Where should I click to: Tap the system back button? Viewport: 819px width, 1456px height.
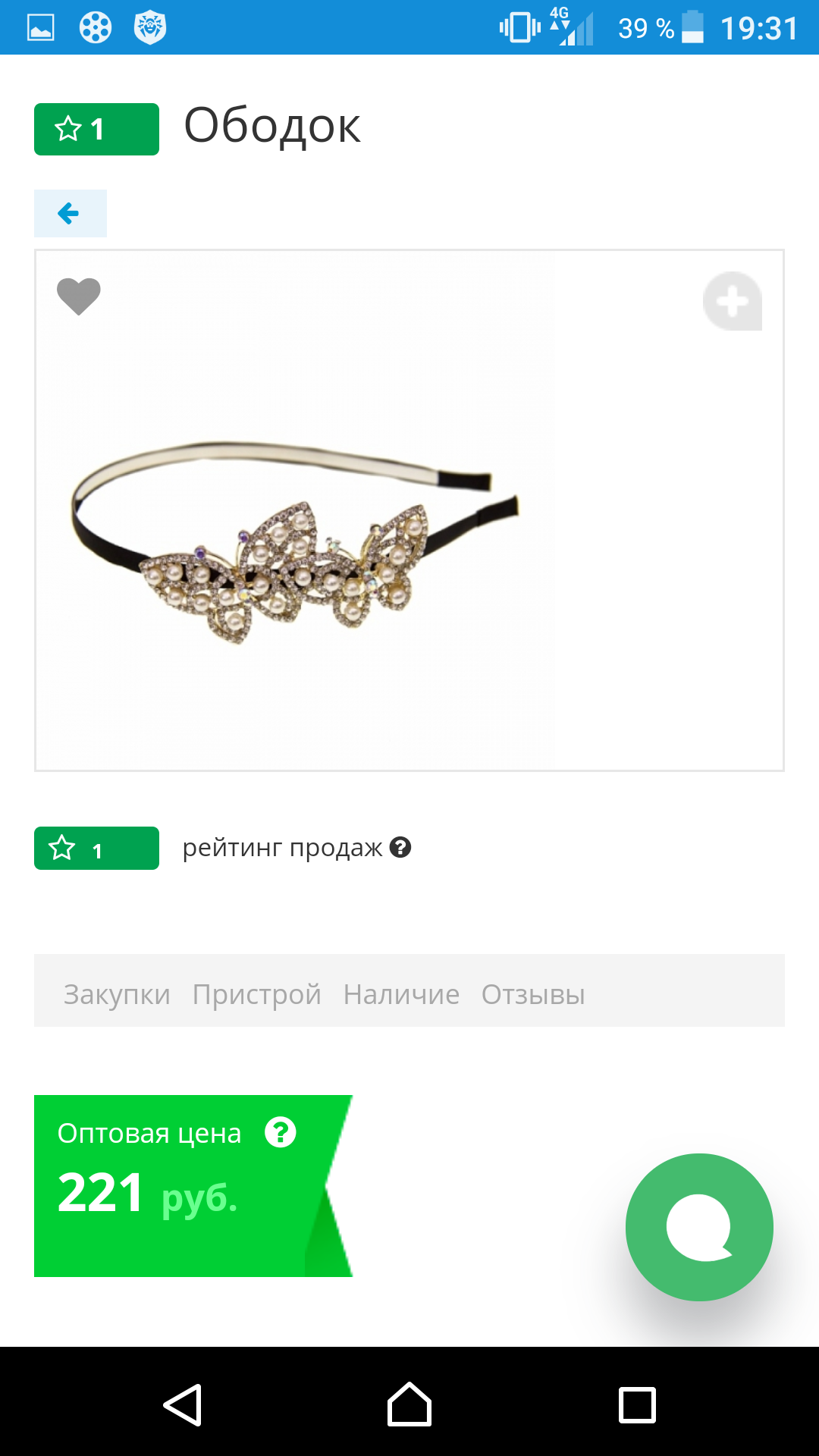[x=183, y=1404]
